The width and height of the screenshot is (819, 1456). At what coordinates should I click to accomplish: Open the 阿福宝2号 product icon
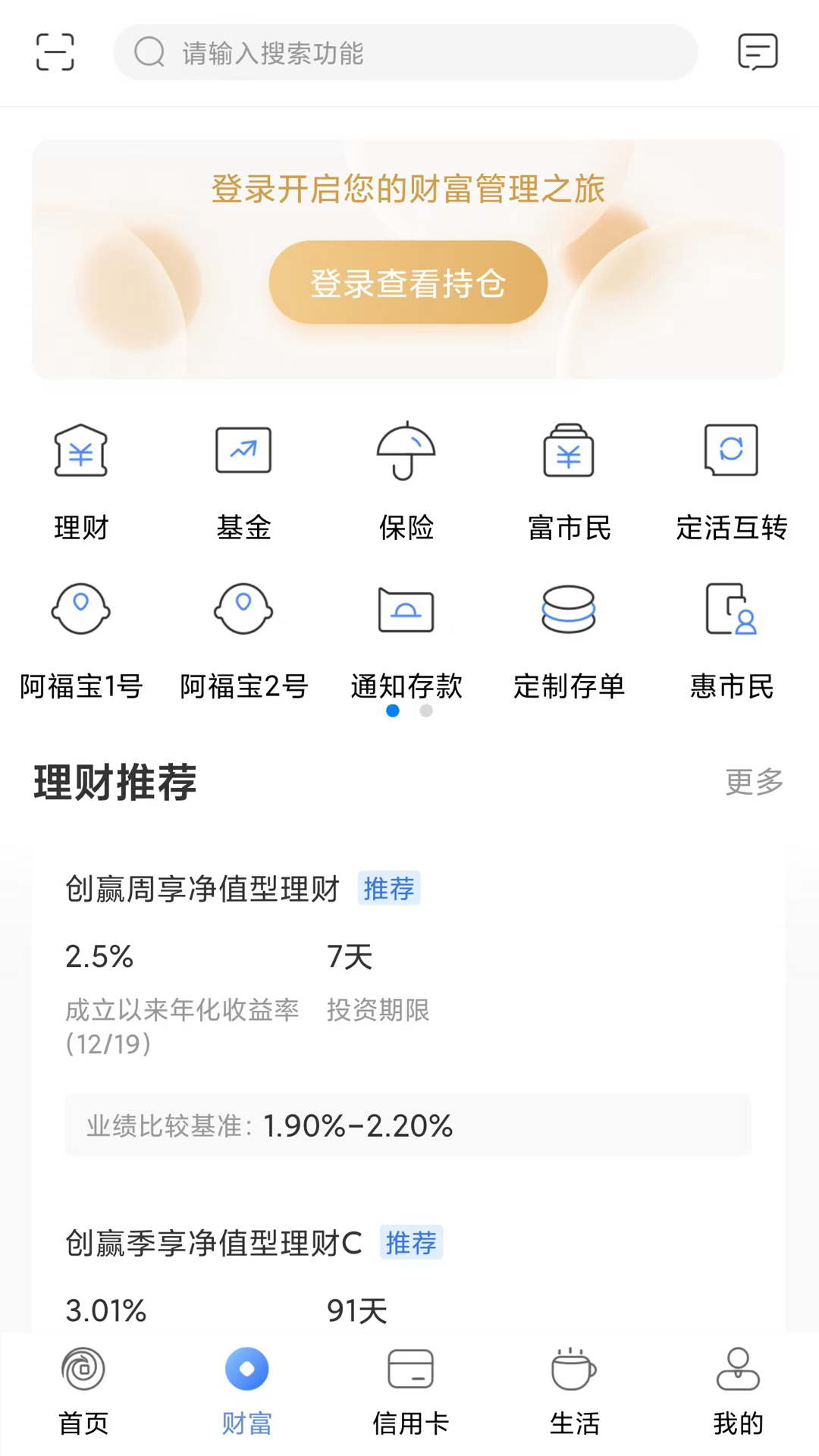coord(243,637)
